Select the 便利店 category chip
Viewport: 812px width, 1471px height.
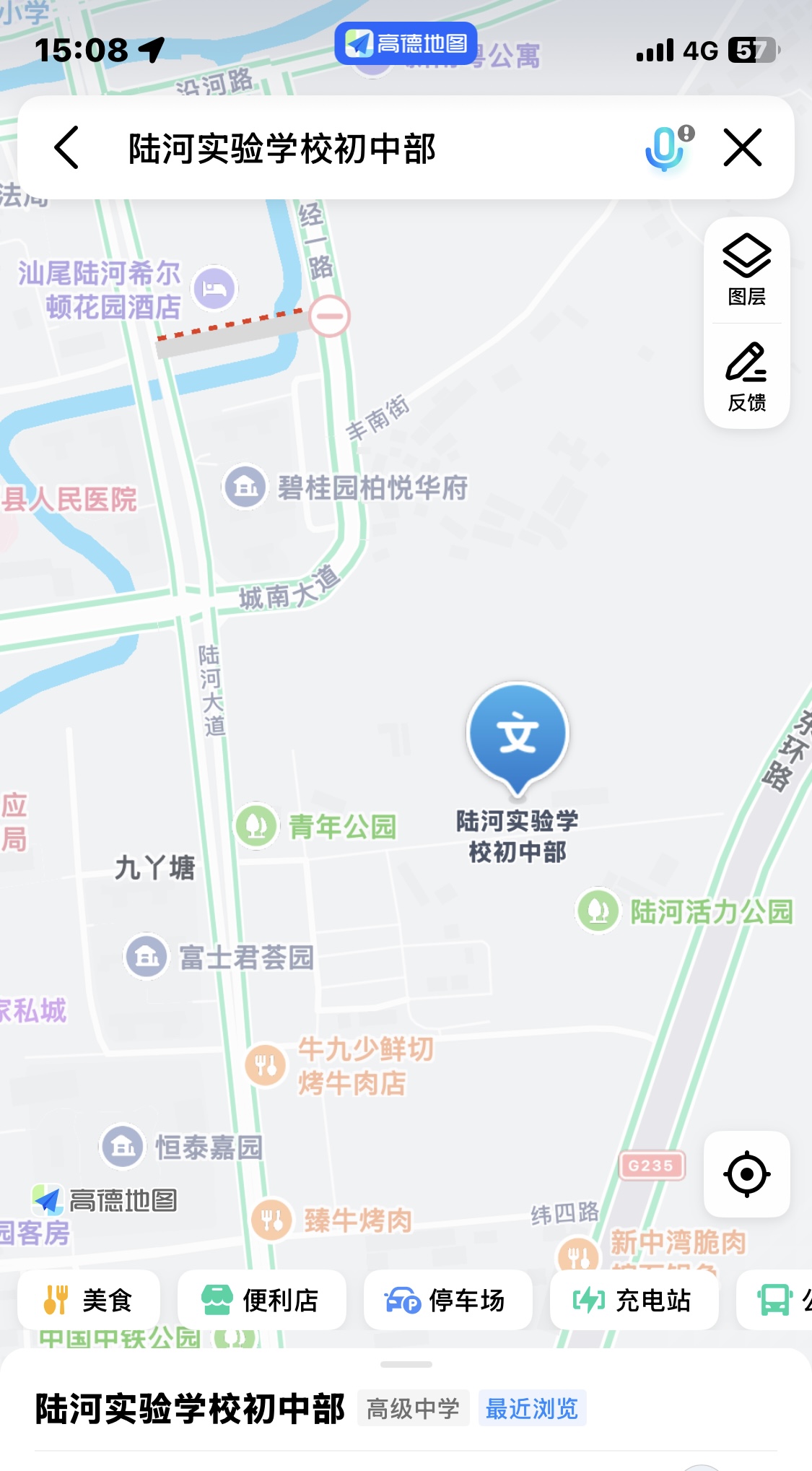point(261,1300)
